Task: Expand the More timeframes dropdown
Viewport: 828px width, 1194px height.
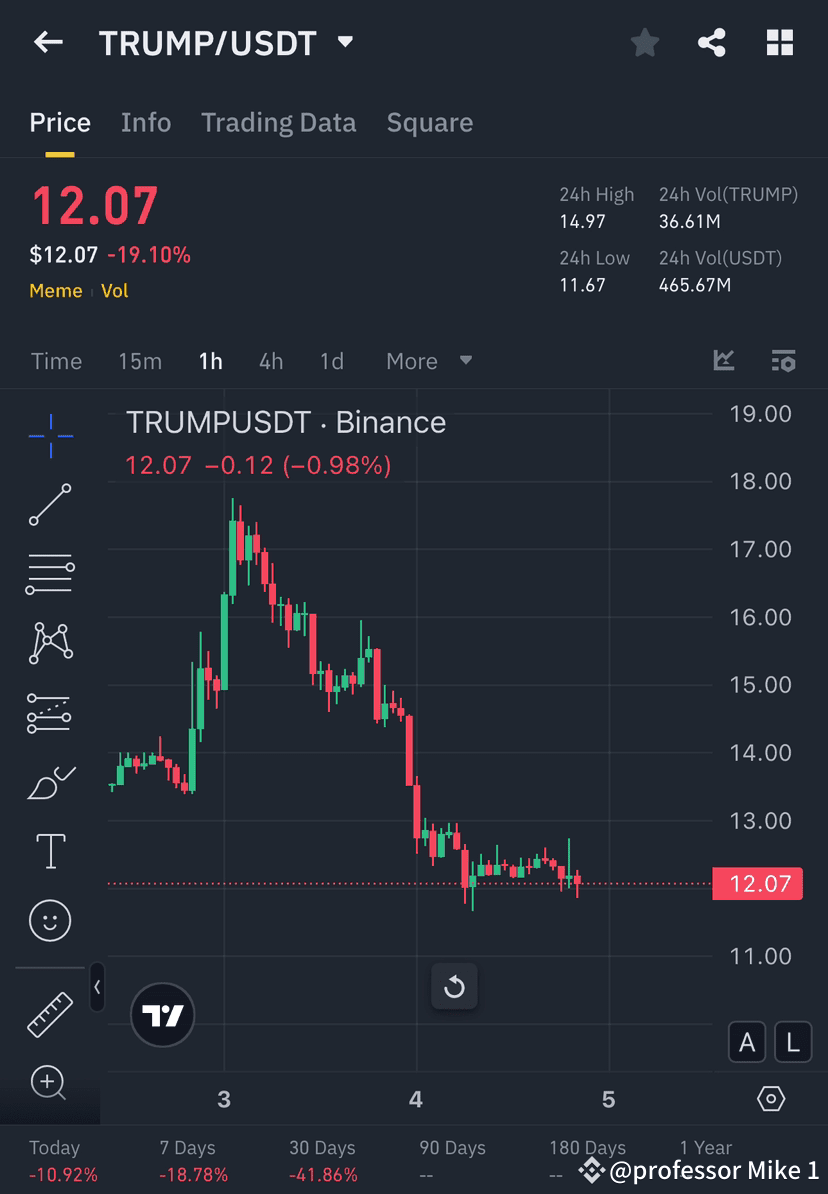Action: tap(429, 361)
